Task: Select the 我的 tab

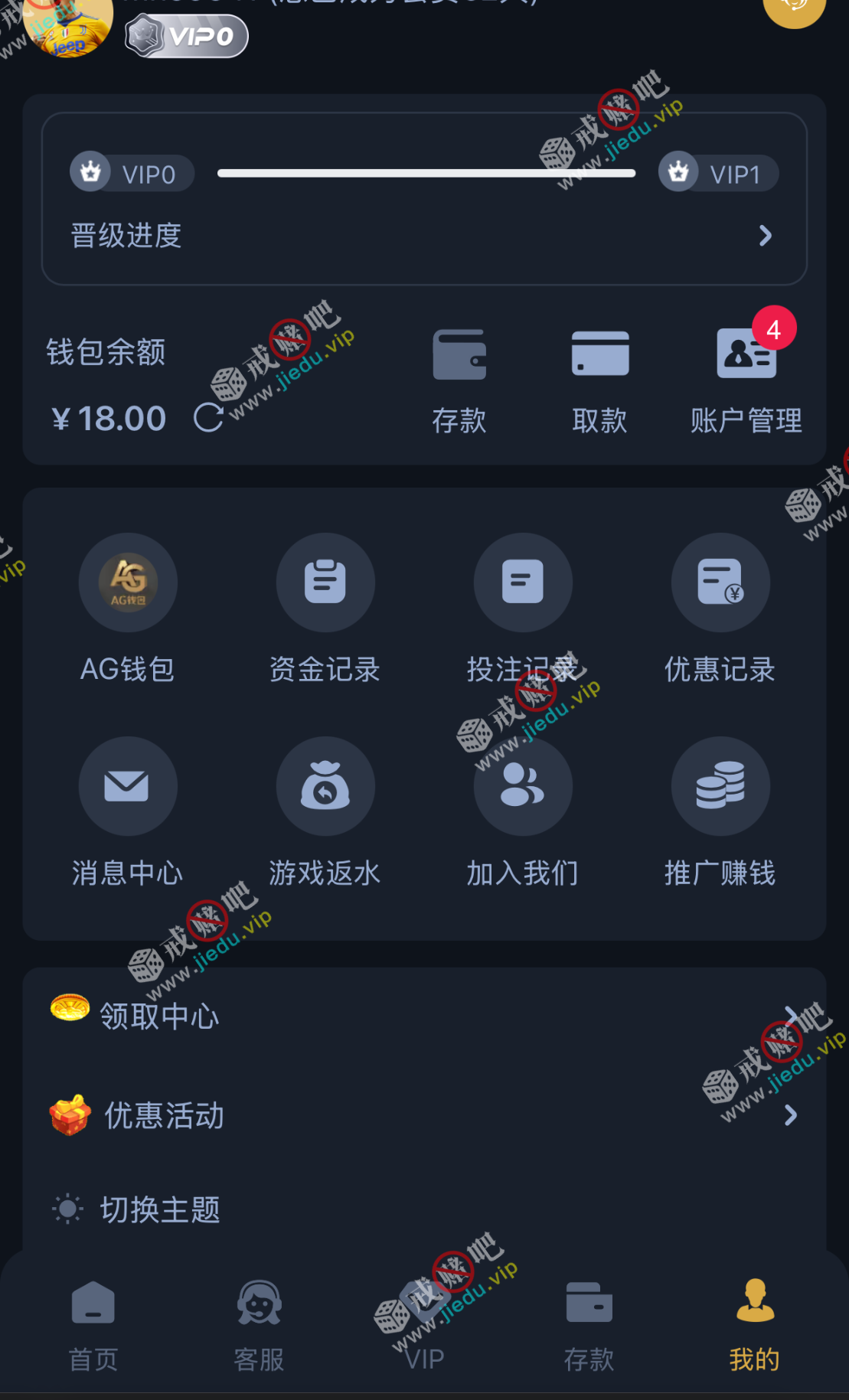Action: pos(755,1324)
